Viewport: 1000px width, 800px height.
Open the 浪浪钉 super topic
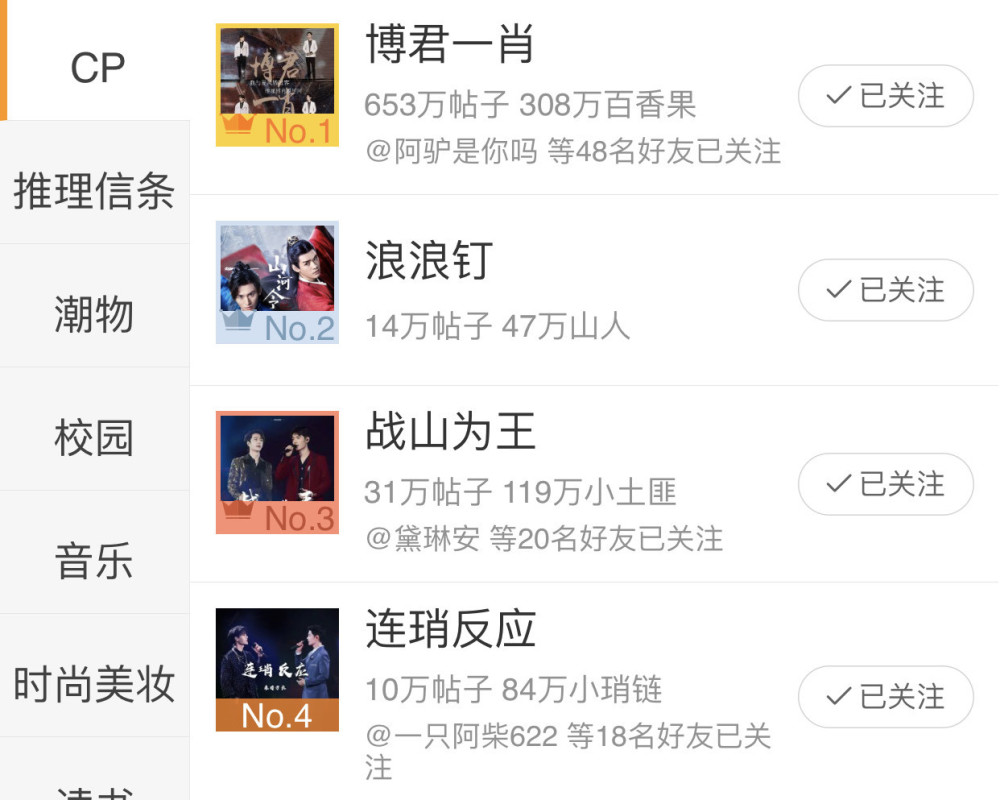(429, 261)
